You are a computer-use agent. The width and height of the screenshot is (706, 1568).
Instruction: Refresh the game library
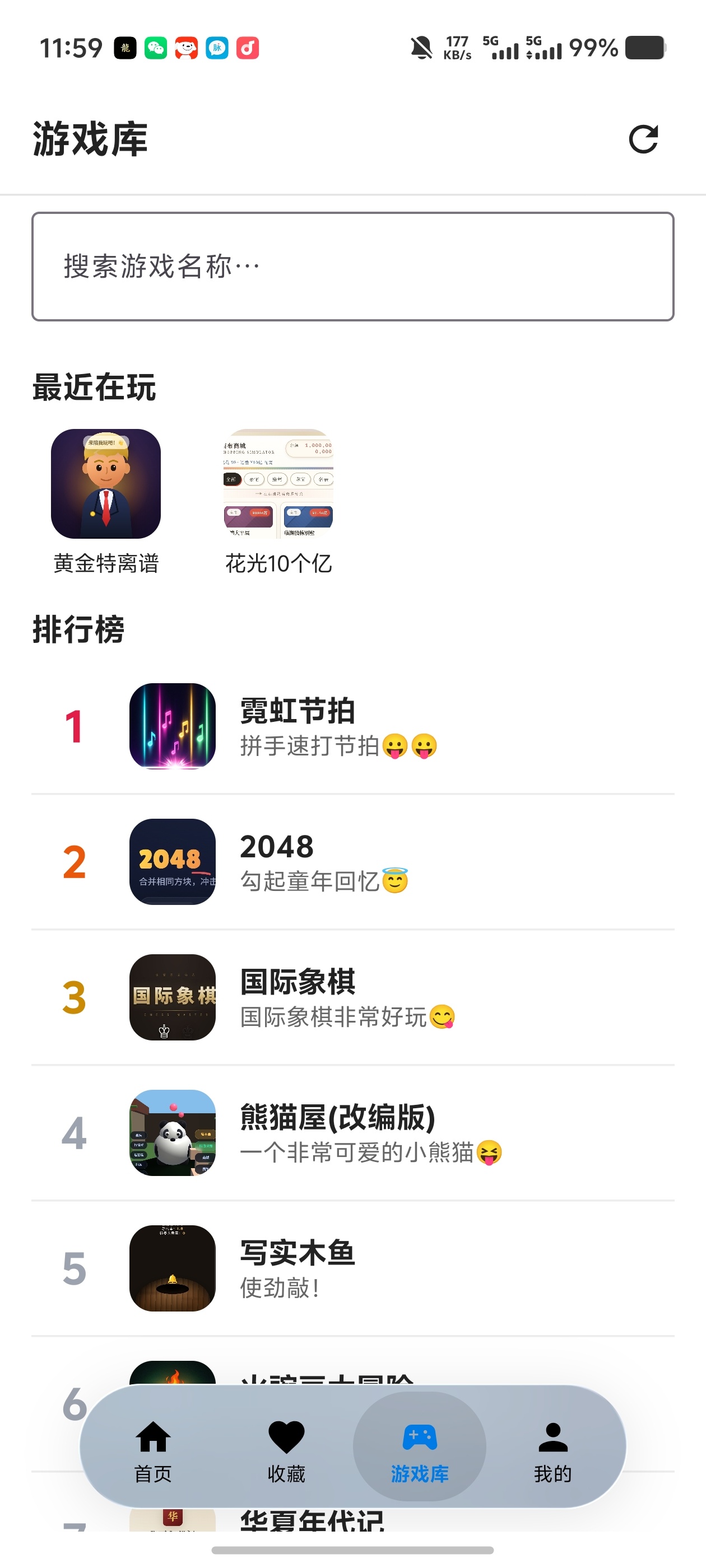(643, 139)
